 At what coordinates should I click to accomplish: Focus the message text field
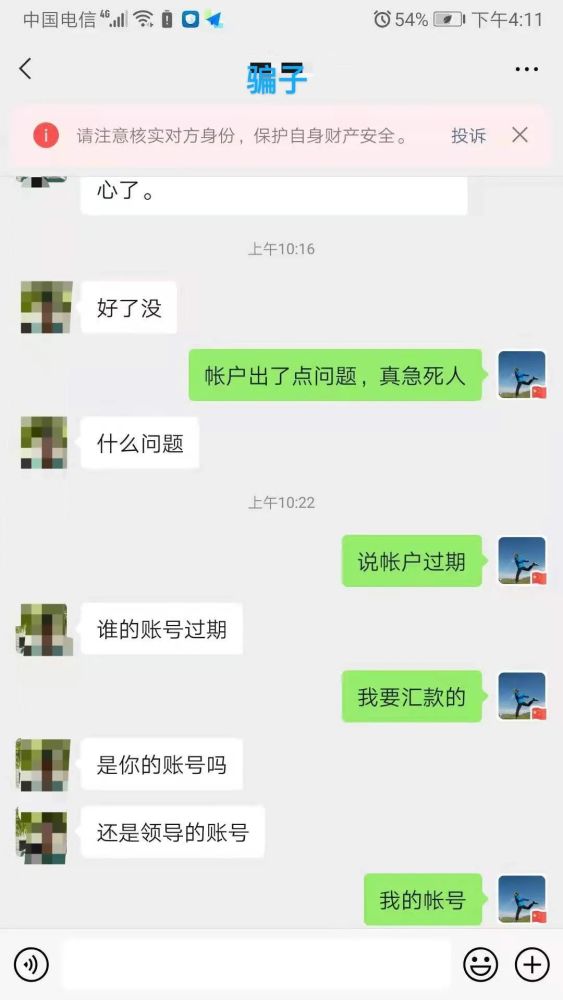[x=256, y=964]
